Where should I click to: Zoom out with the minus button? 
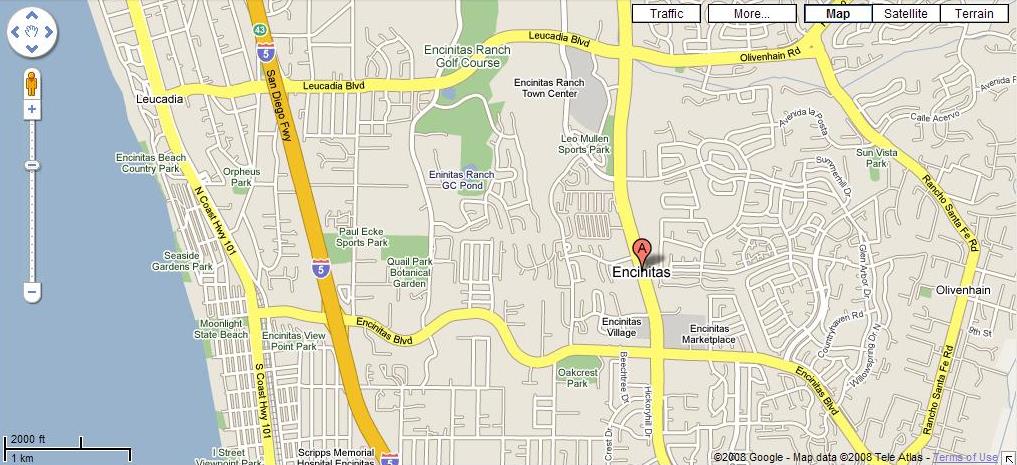point(32,292)
